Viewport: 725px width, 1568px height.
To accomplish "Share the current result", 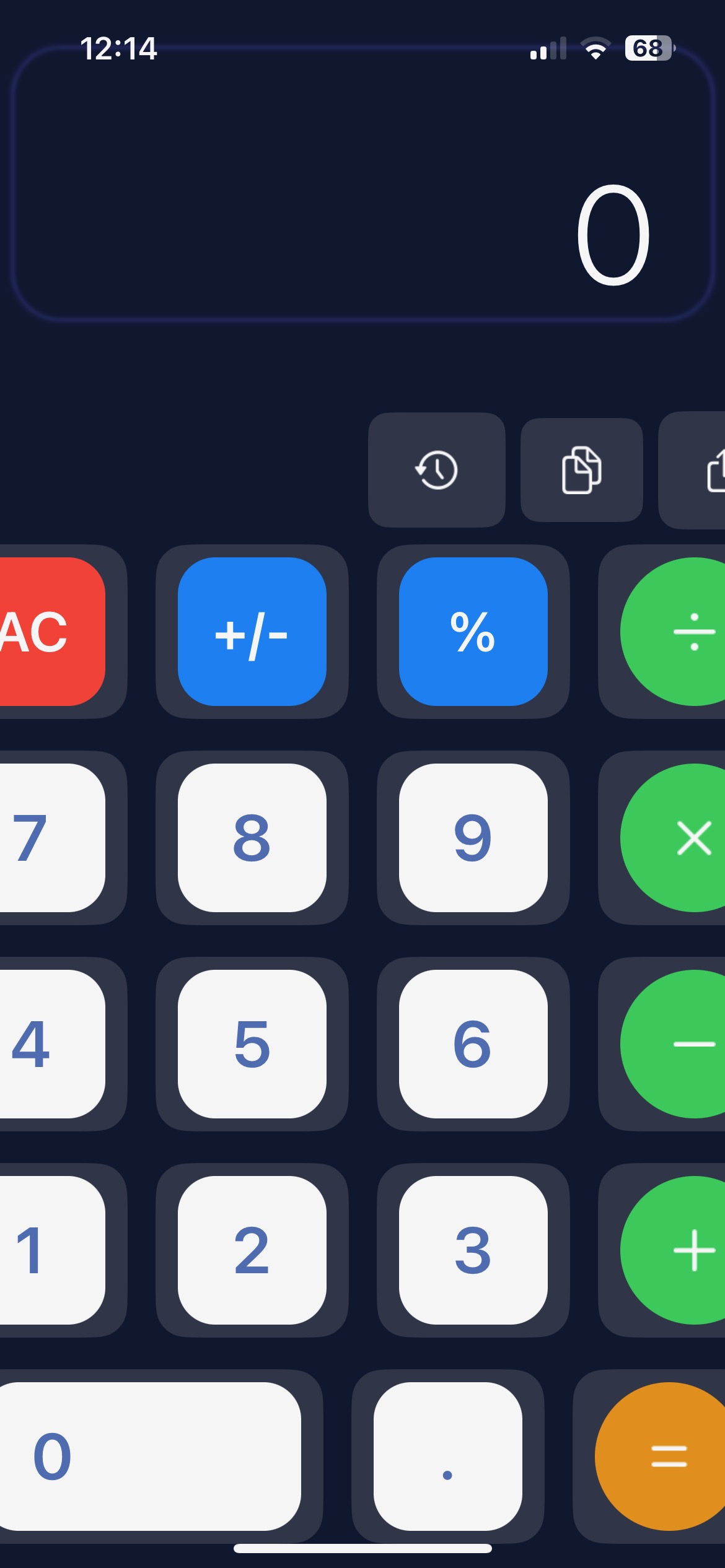I will point(692,470).
